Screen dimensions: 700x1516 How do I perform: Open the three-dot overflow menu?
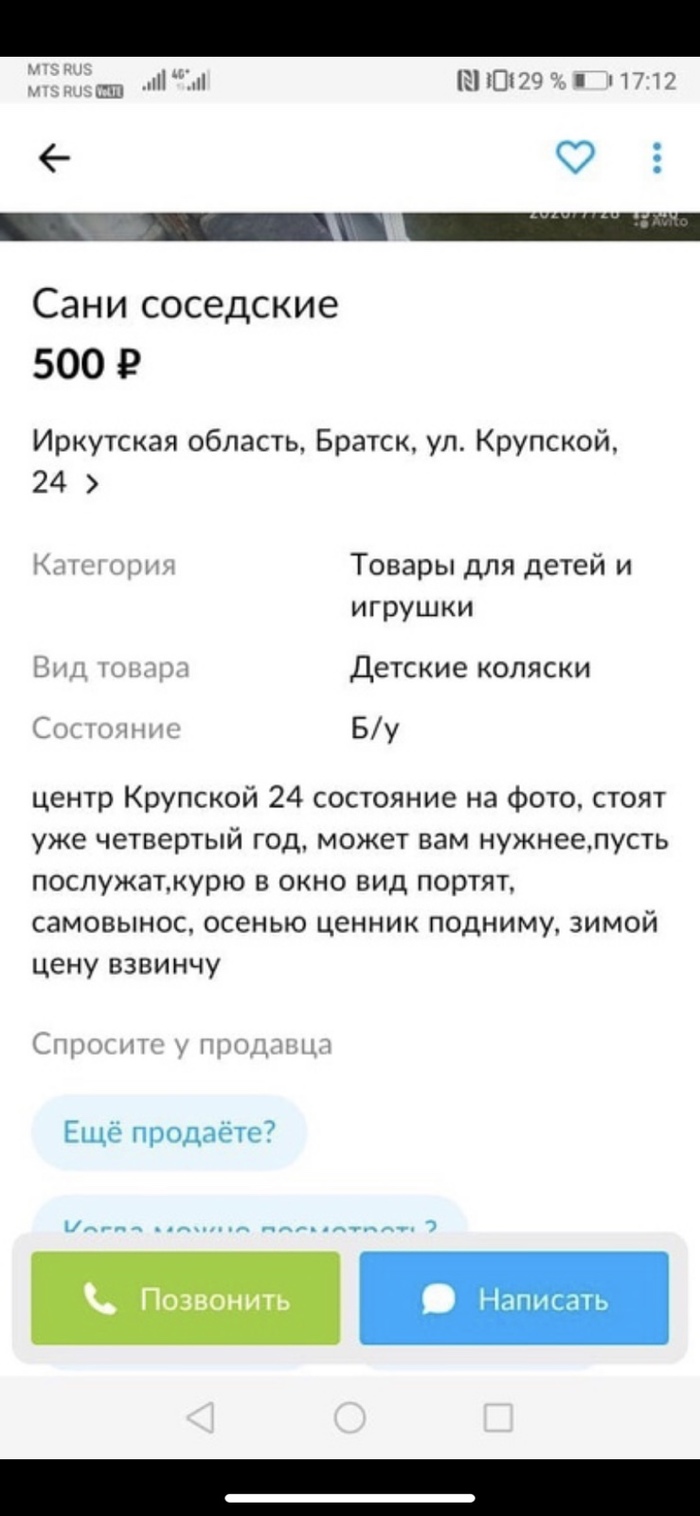(x=657, y=157)
